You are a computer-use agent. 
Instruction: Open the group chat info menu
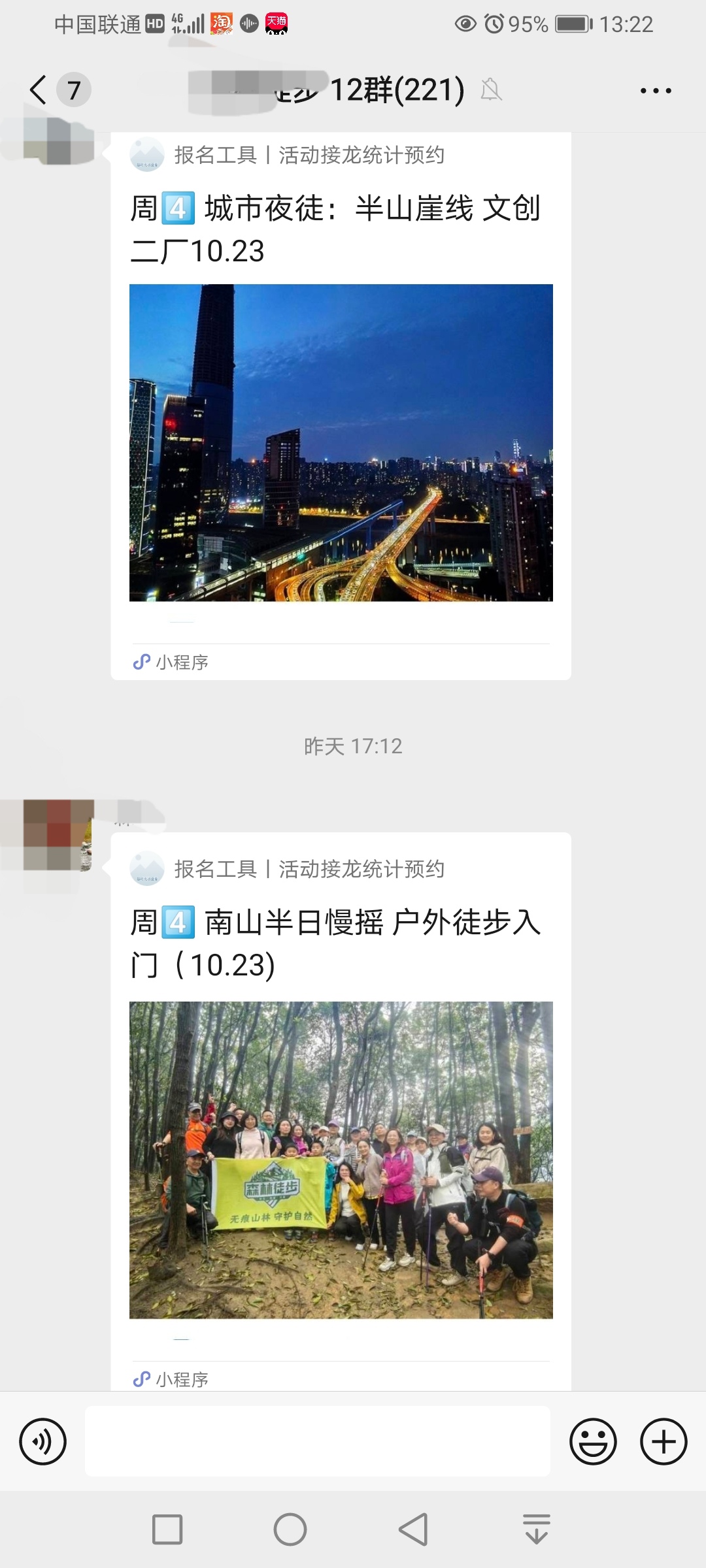coord(656,91)
